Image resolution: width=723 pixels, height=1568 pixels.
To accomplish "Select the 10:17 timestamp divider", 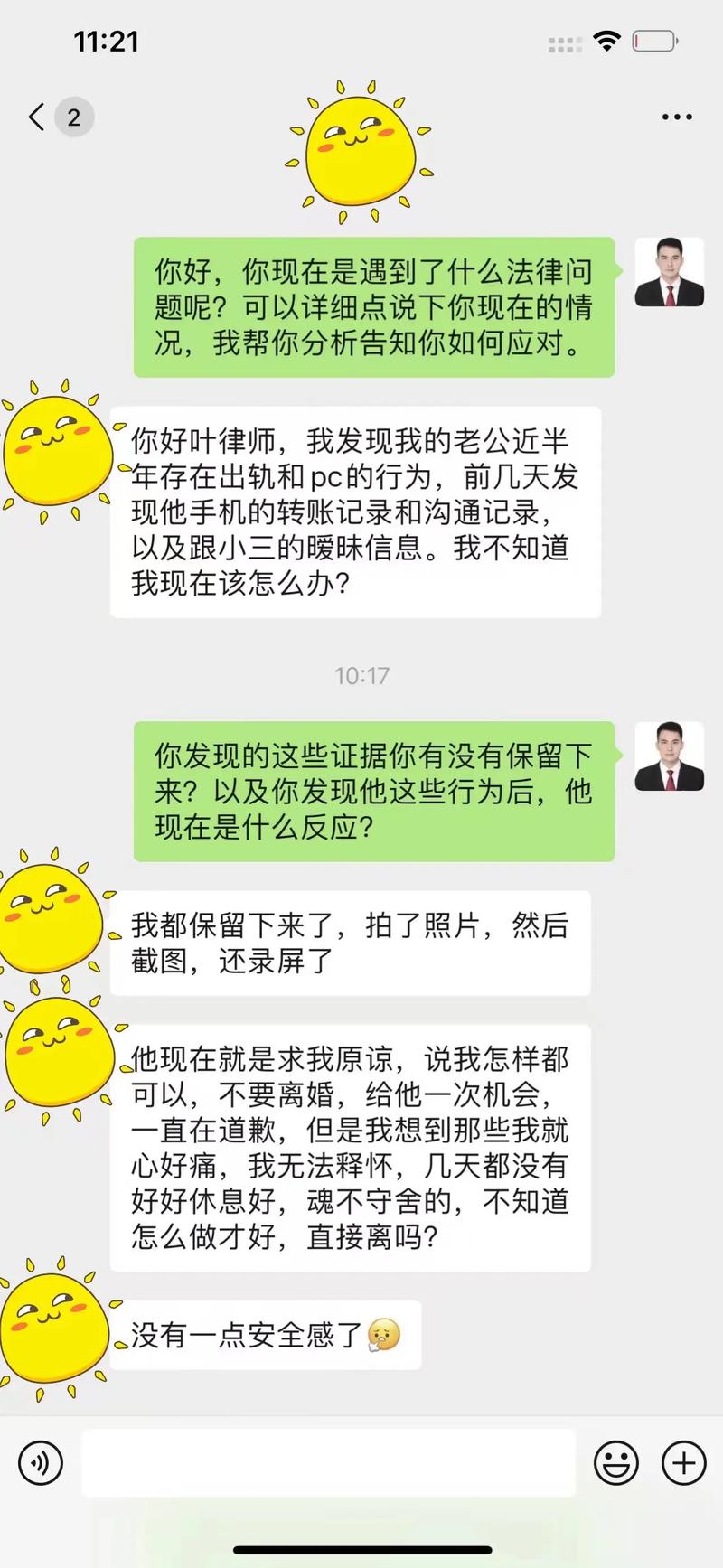I will point(361,675).
